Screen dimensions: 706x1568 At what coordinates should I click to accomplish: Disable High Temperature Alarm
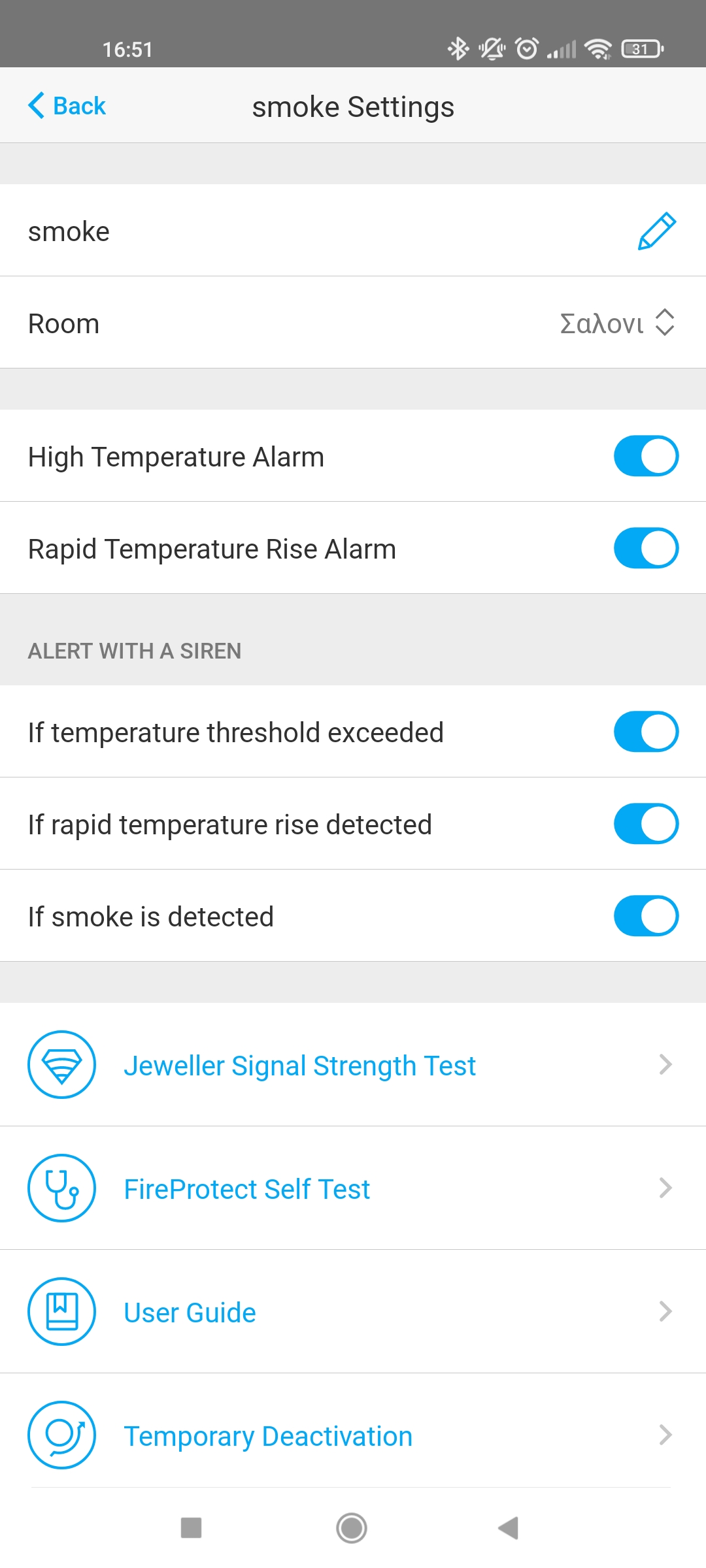click(646, 456)
